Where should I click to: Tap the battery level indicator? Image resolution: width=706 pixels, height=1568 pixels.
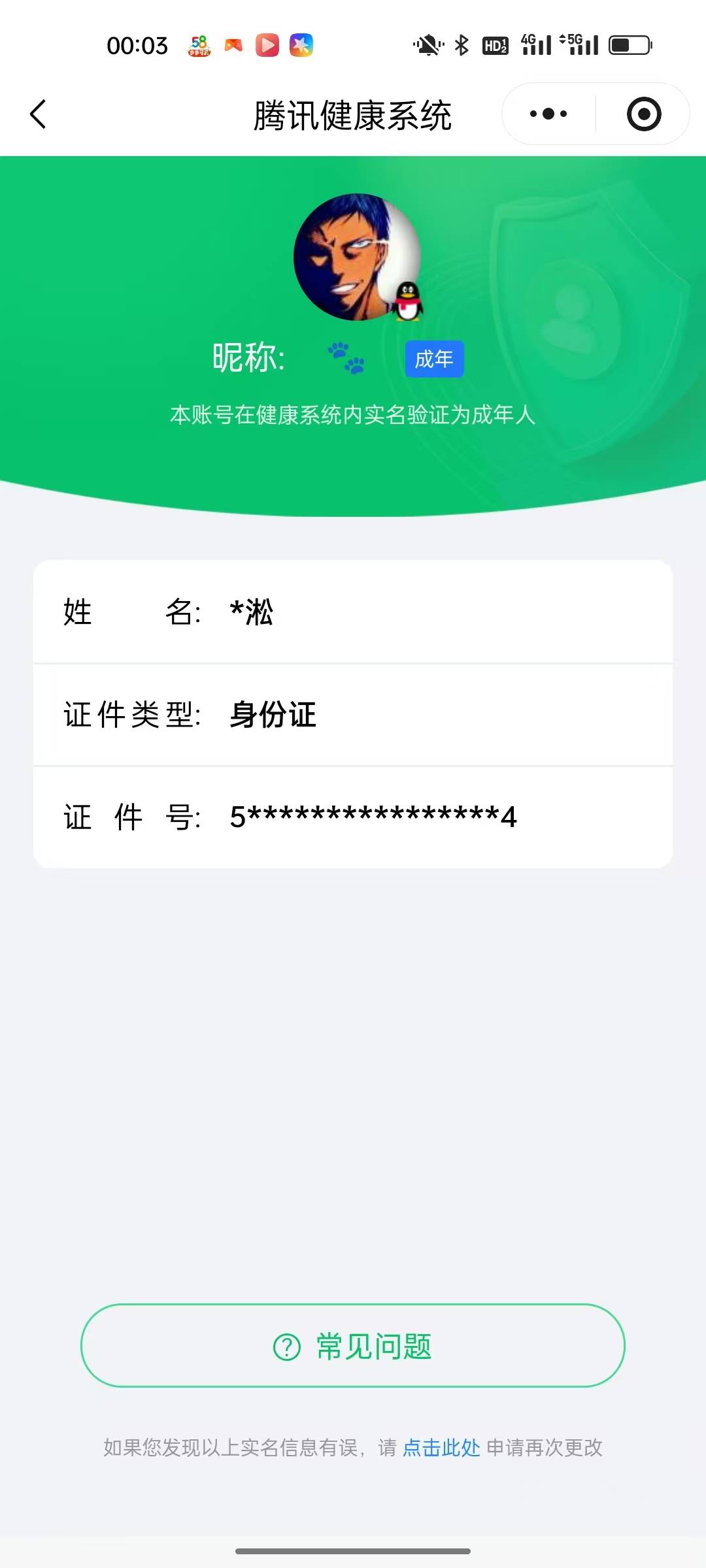tap(630, 44)
